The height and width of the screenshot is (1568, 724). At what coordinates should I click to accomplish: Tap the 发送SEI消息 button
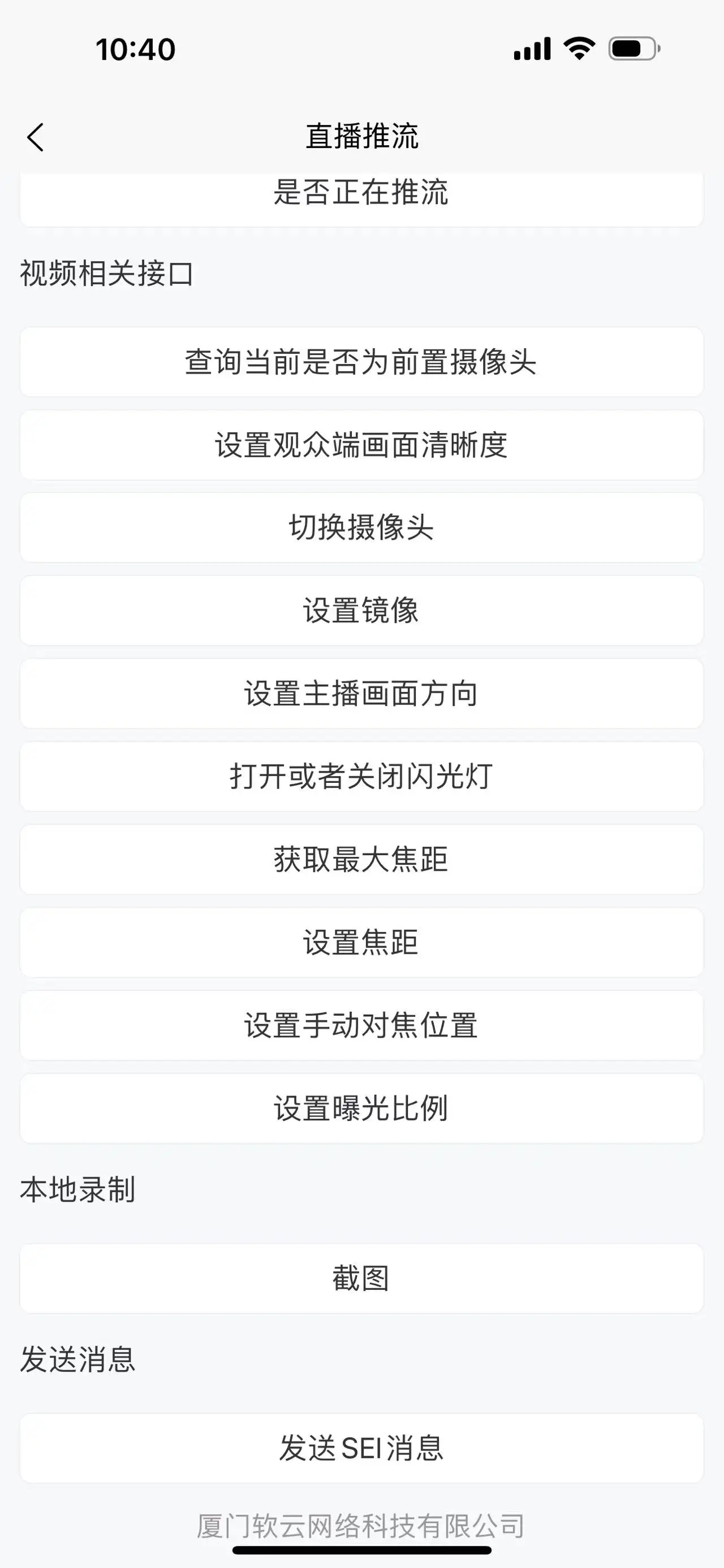coord(361,1448)
